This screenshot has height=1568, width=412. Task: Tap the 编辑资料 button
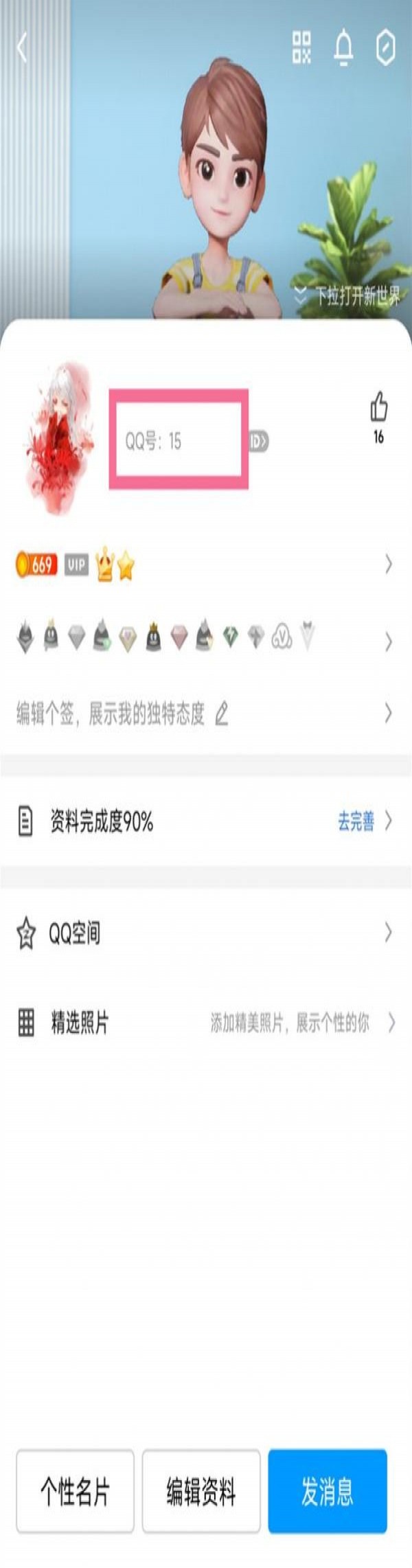(201, 1491)
